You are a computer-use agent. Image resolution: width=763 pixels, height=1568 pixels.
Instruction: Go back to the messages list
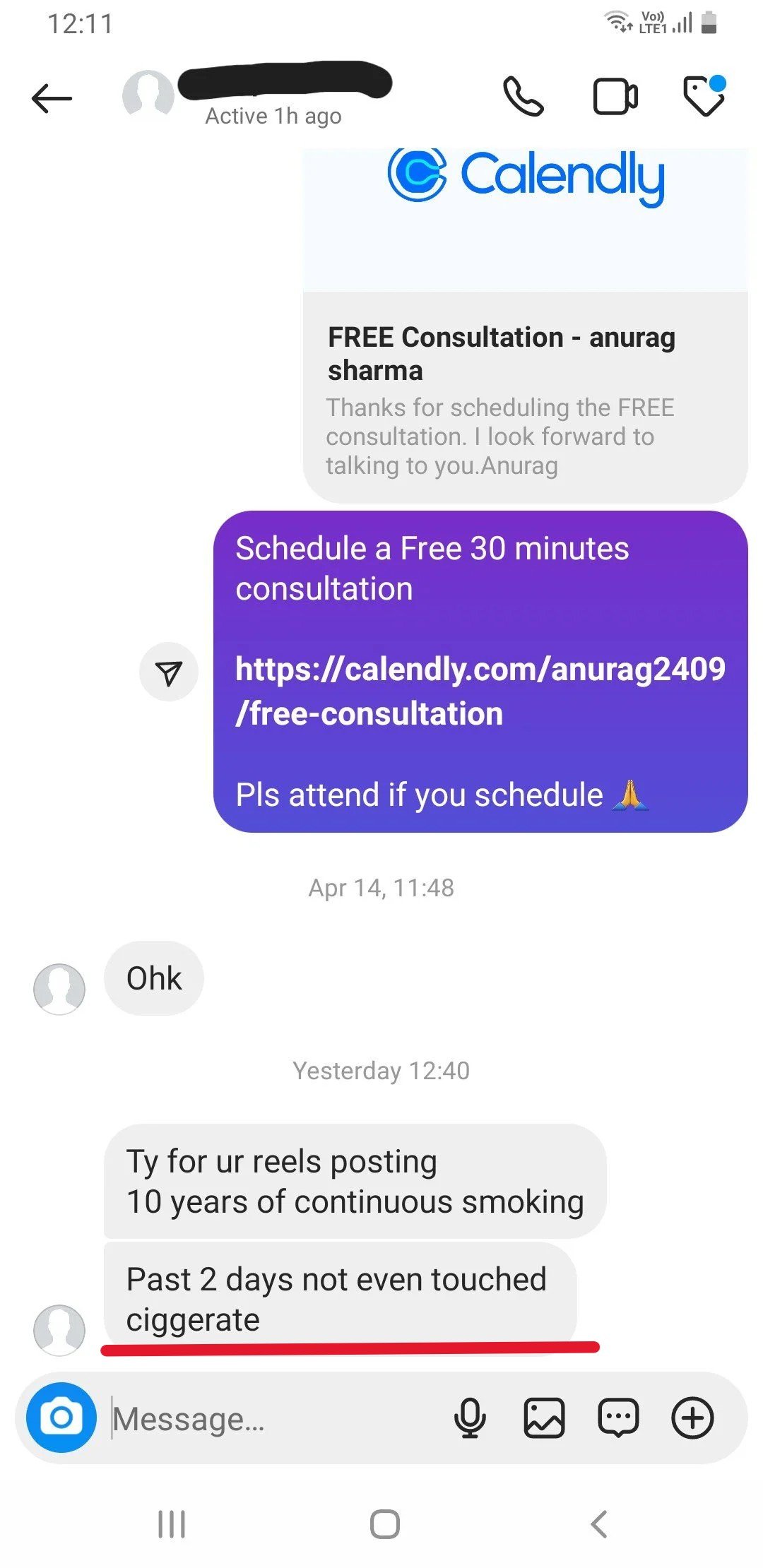[x=52, y=98]
